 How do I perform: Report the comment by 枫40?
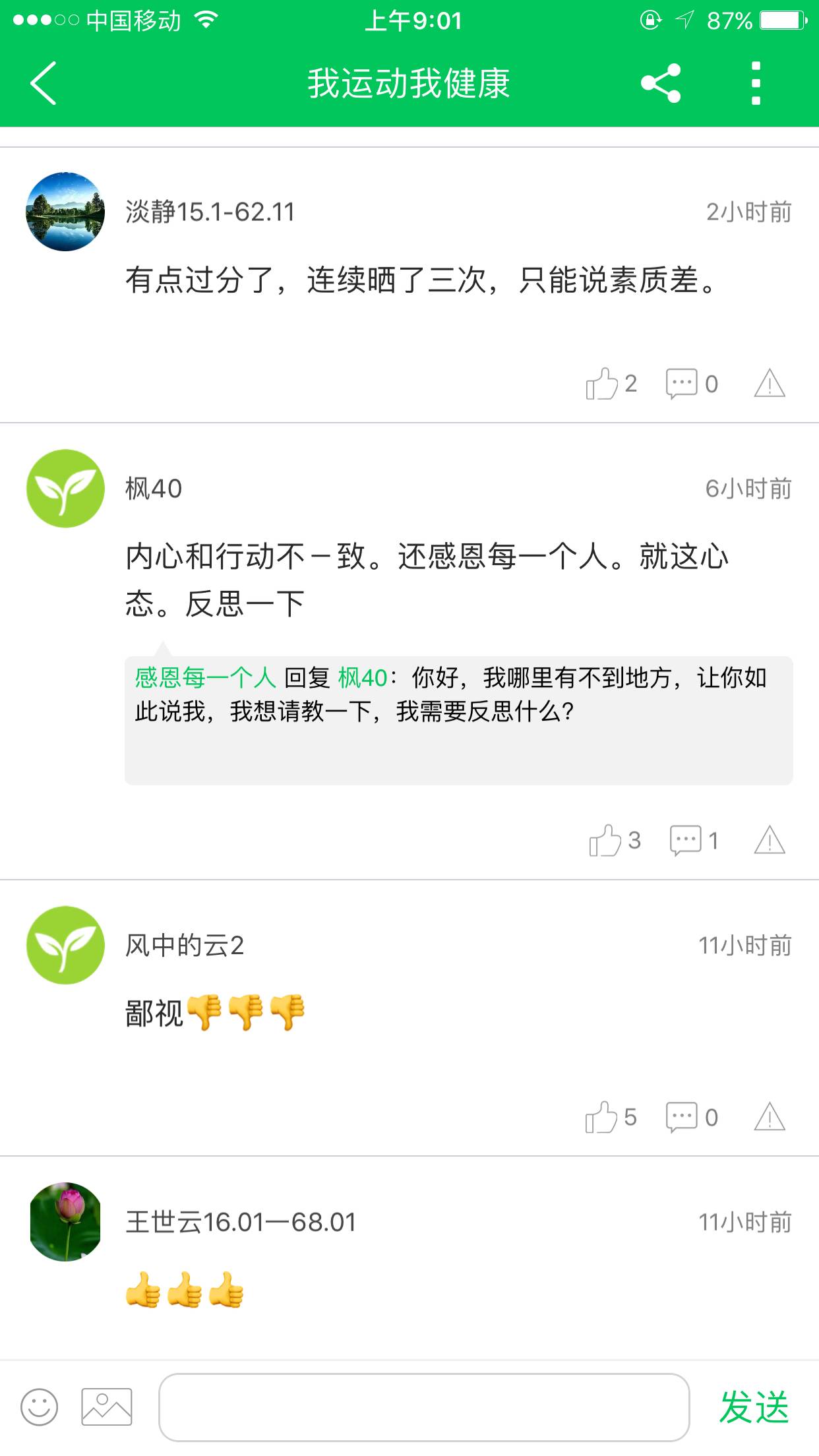[x=769, y=840]
